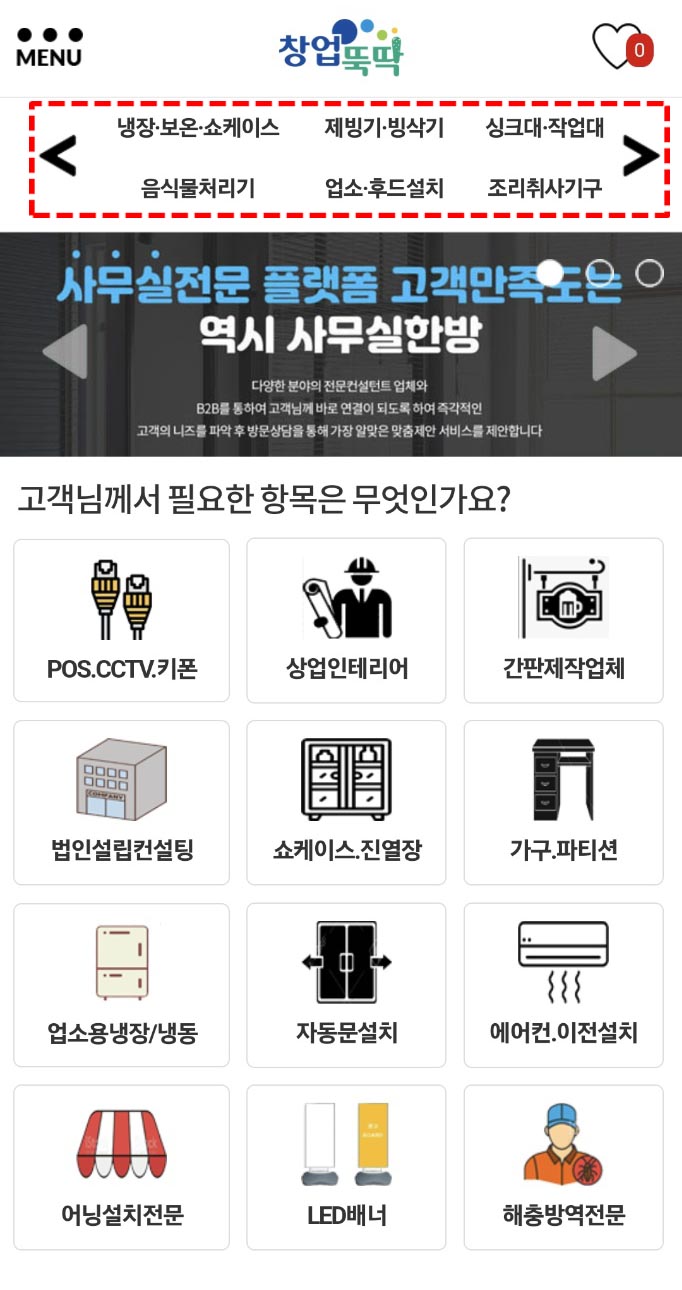Open the 자동문설치 card
The image size is (682, 1290).
(346, 985)
